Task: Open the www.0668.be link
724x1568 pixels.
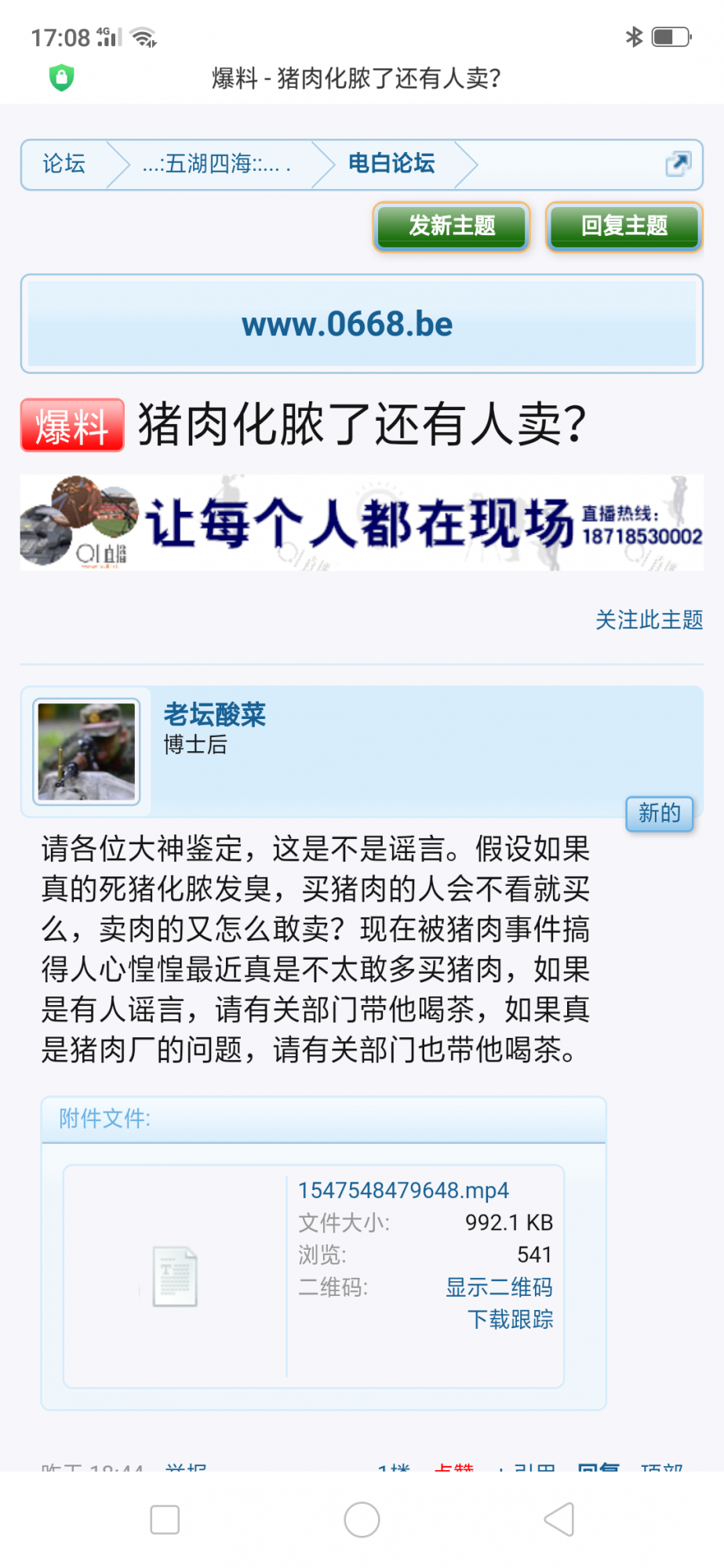Action: tap(347, 325)
